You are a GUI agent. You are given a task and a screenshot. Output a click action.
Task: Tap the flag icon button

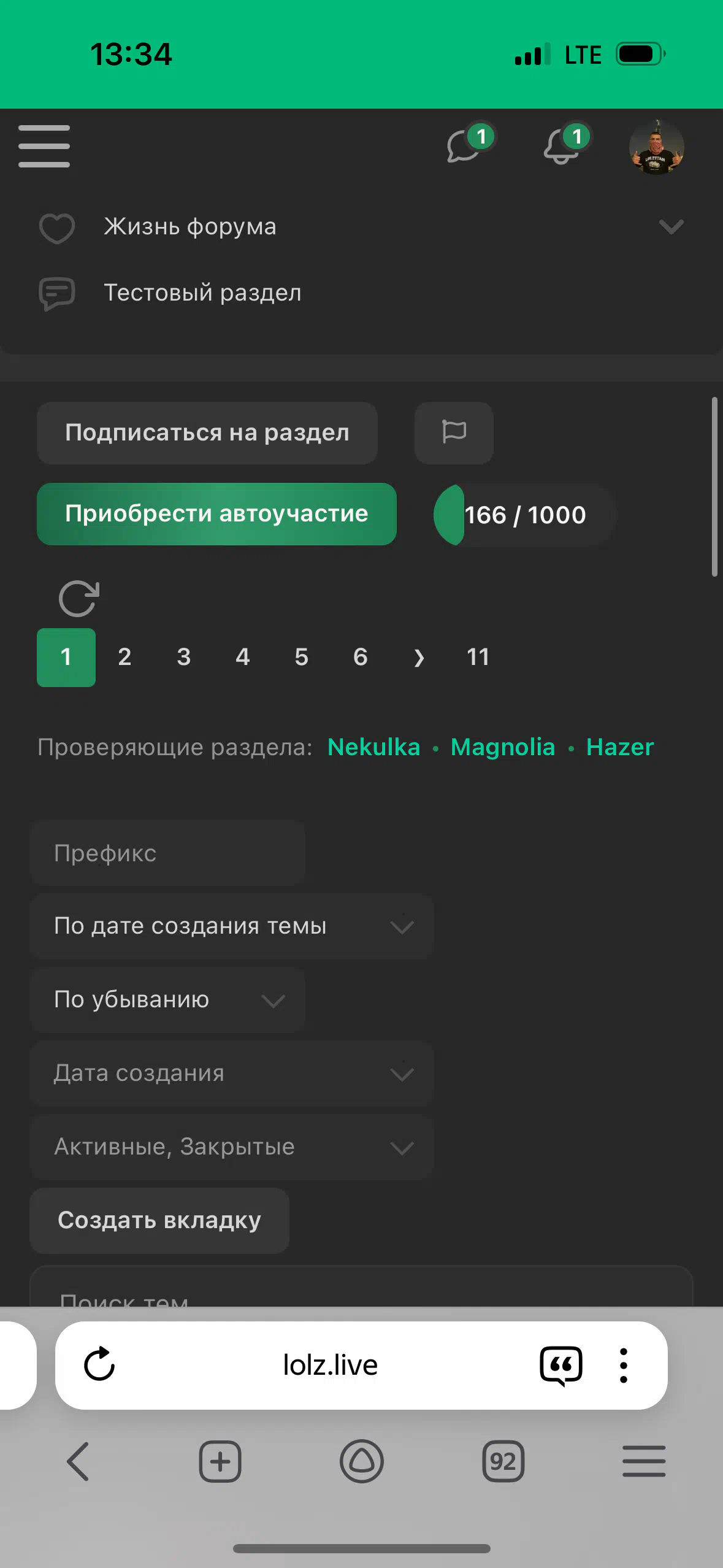[x=454, y=433]
